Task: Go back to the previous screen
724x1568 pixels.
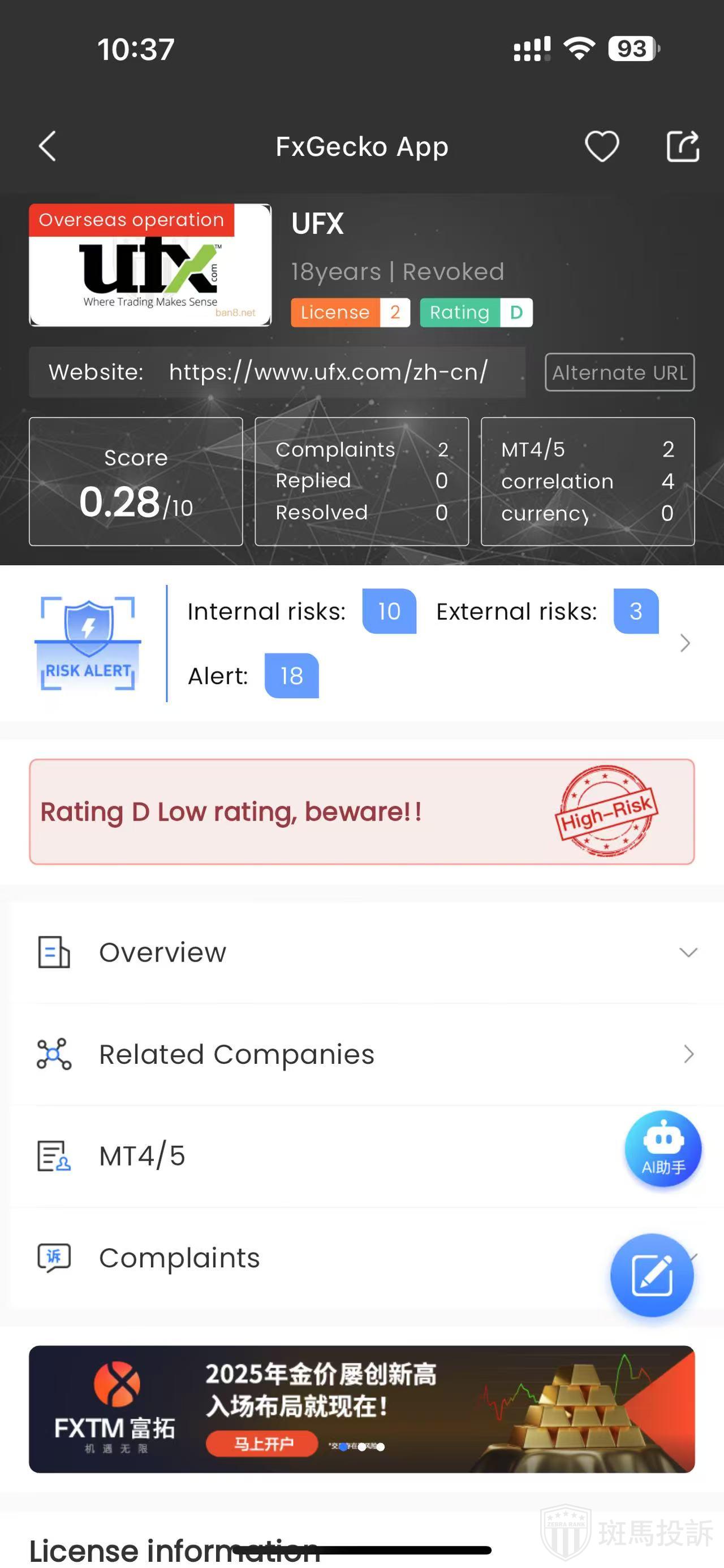Action: coord(48,147)
